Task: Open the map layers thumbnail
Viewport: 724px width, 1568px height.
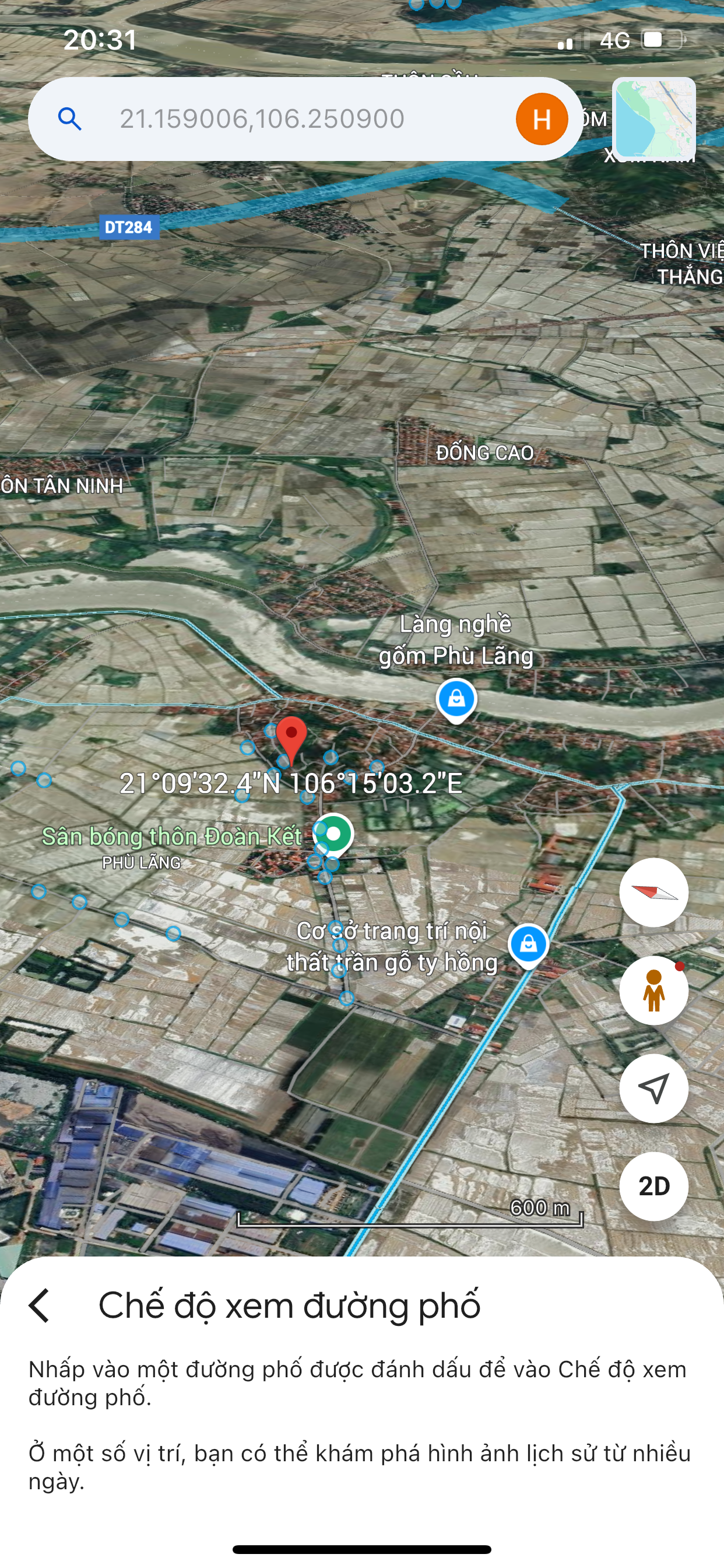Action: tap(654, 118)
